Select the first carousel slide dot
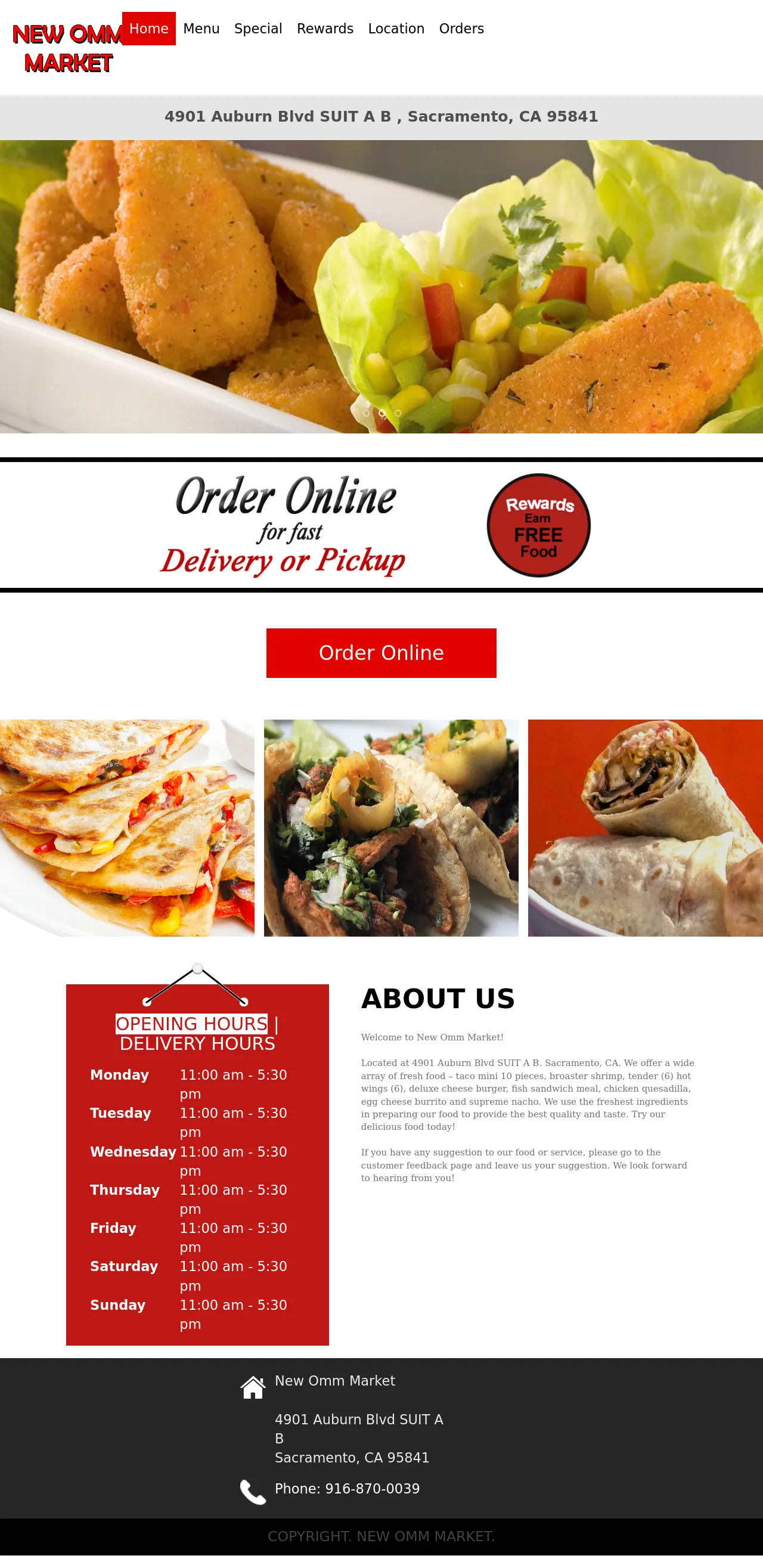 coord(366,413)
